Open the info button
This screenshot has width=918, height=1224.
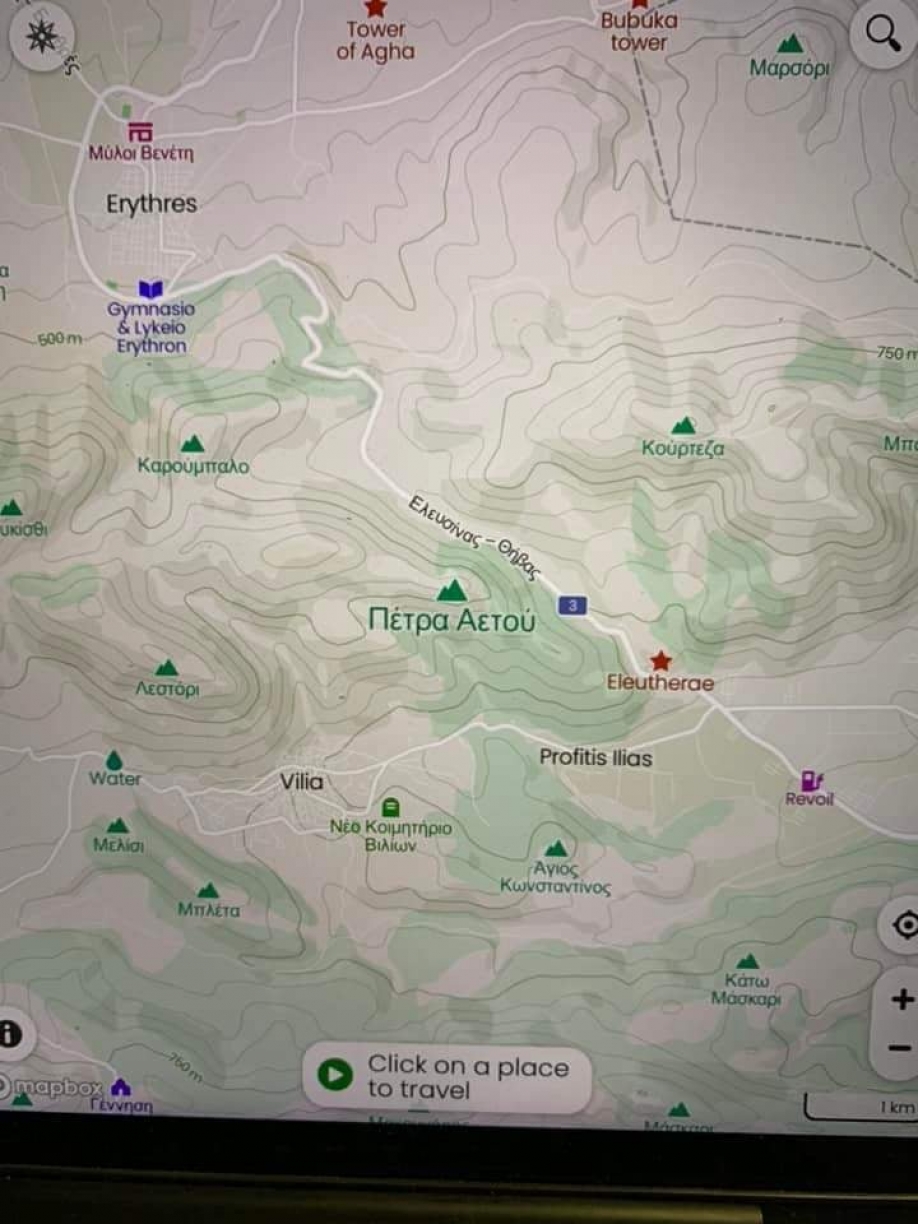click(10, 1033)
